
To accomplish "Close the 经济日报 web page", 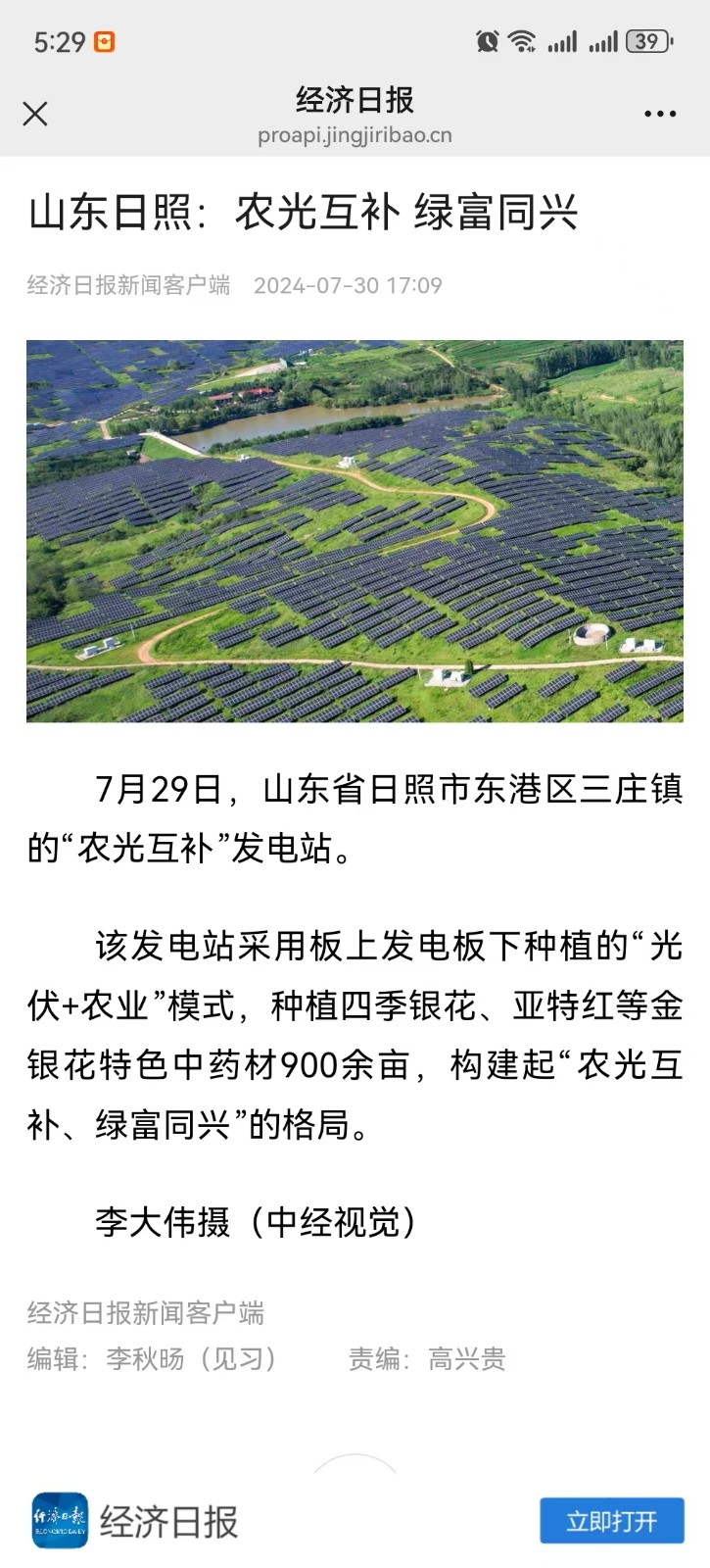I will (35, 115).
